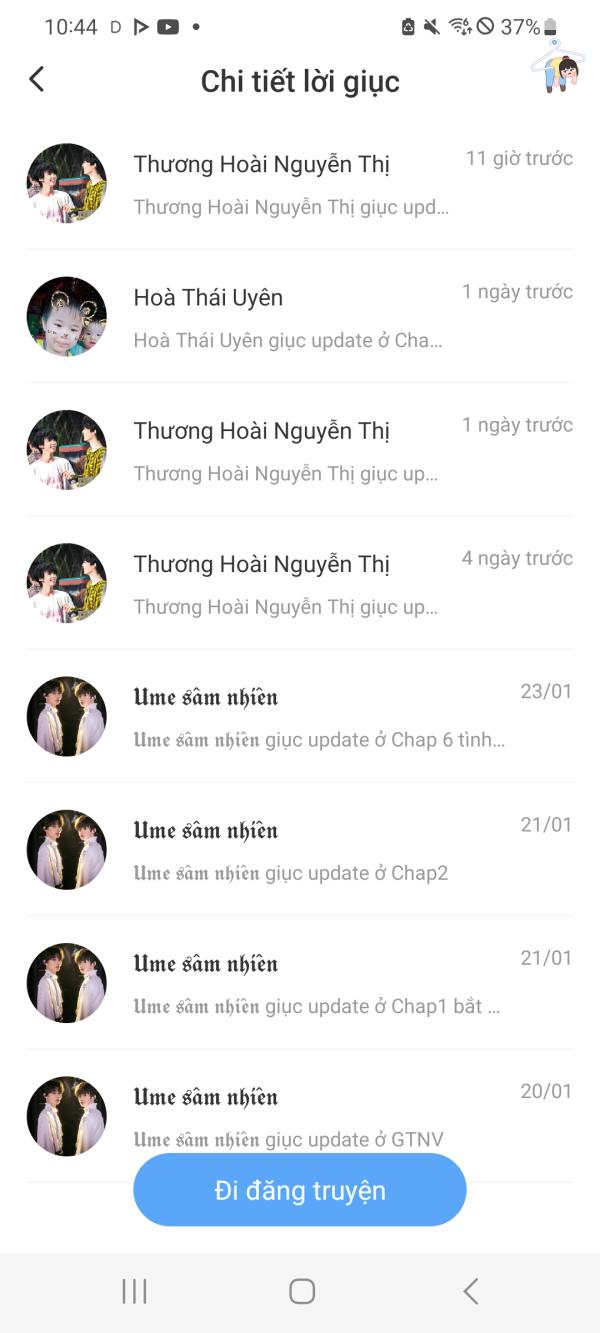Tap the floating cartoon character icon
The image size is (600, 1333).
(561, 68)
